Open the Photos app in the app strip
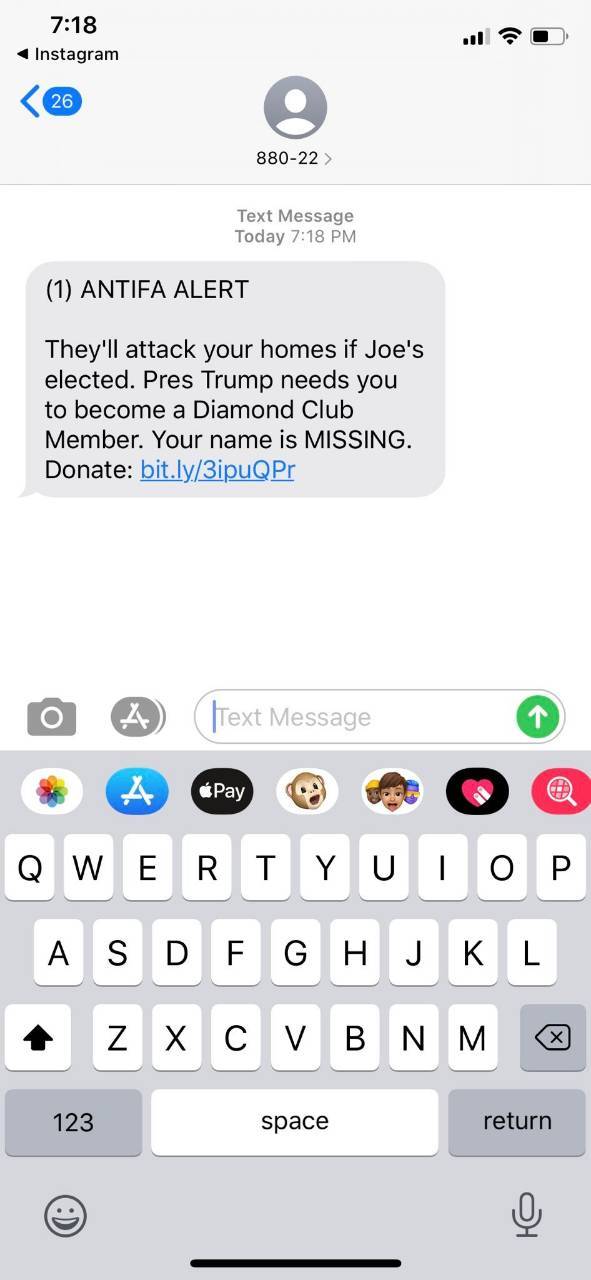 point(51,792)
